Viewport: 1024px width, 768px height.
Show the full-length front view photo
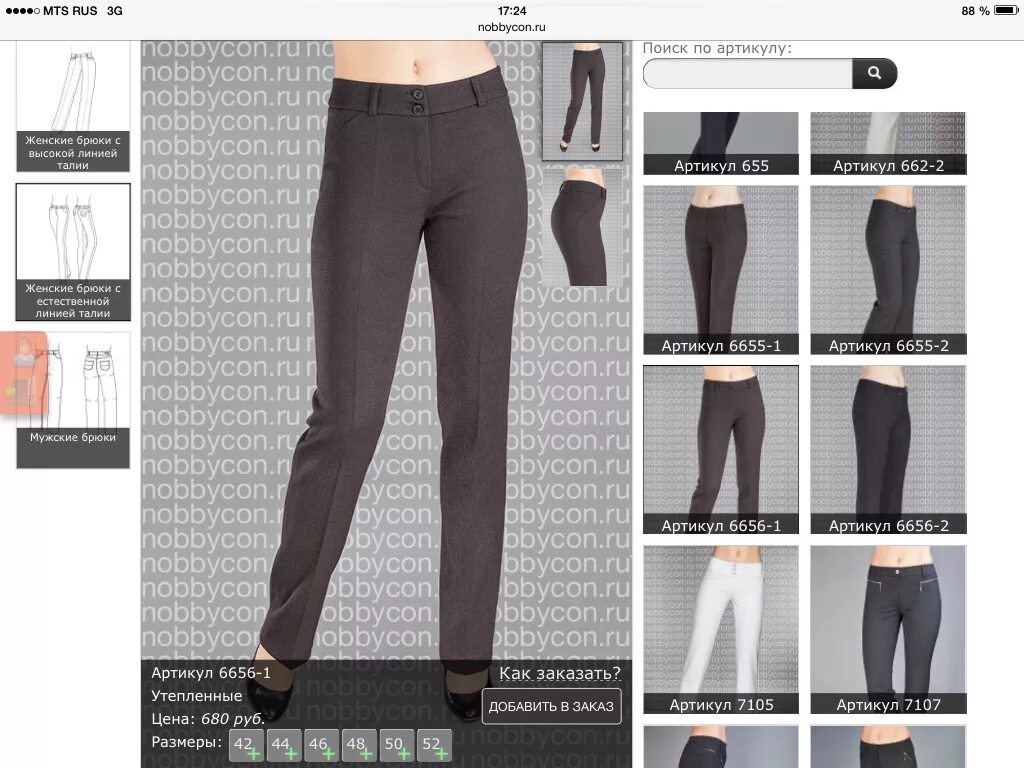(x=582, y=101)
